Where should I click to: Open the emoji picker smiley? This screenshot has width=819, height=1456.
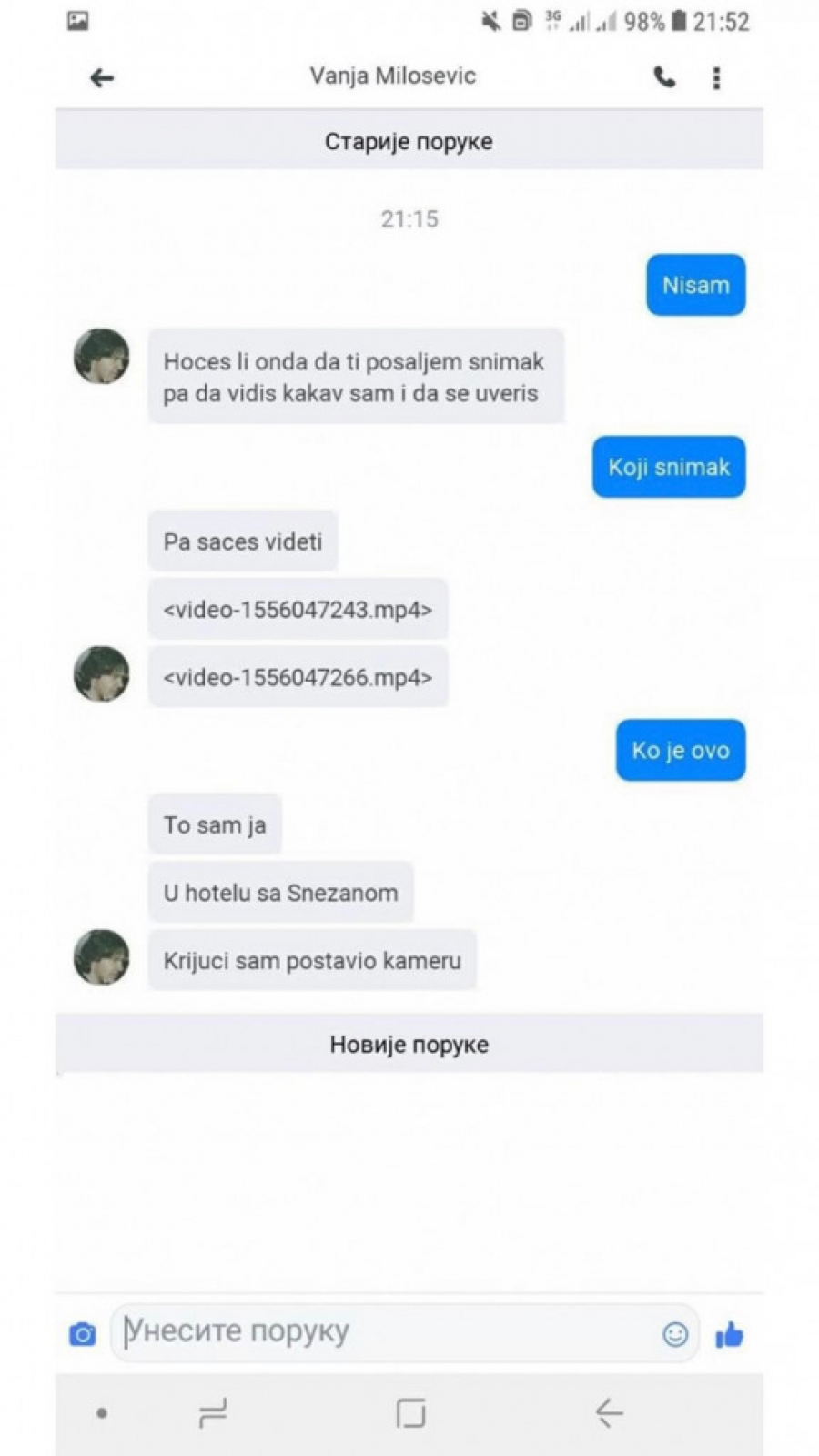(x=675, y=1335)
